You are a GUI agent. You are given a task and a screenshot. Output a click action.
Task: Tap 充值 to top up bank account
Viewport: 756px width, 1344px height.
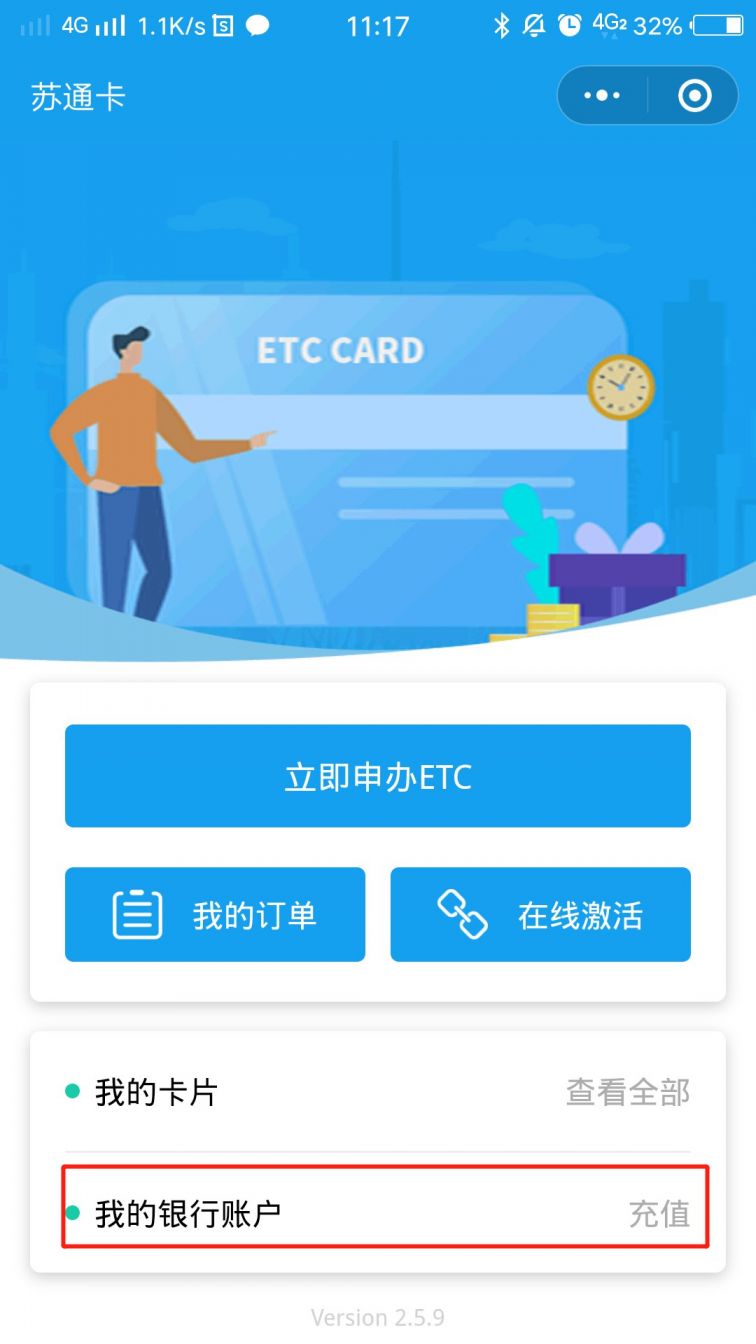click(659, 1213)
